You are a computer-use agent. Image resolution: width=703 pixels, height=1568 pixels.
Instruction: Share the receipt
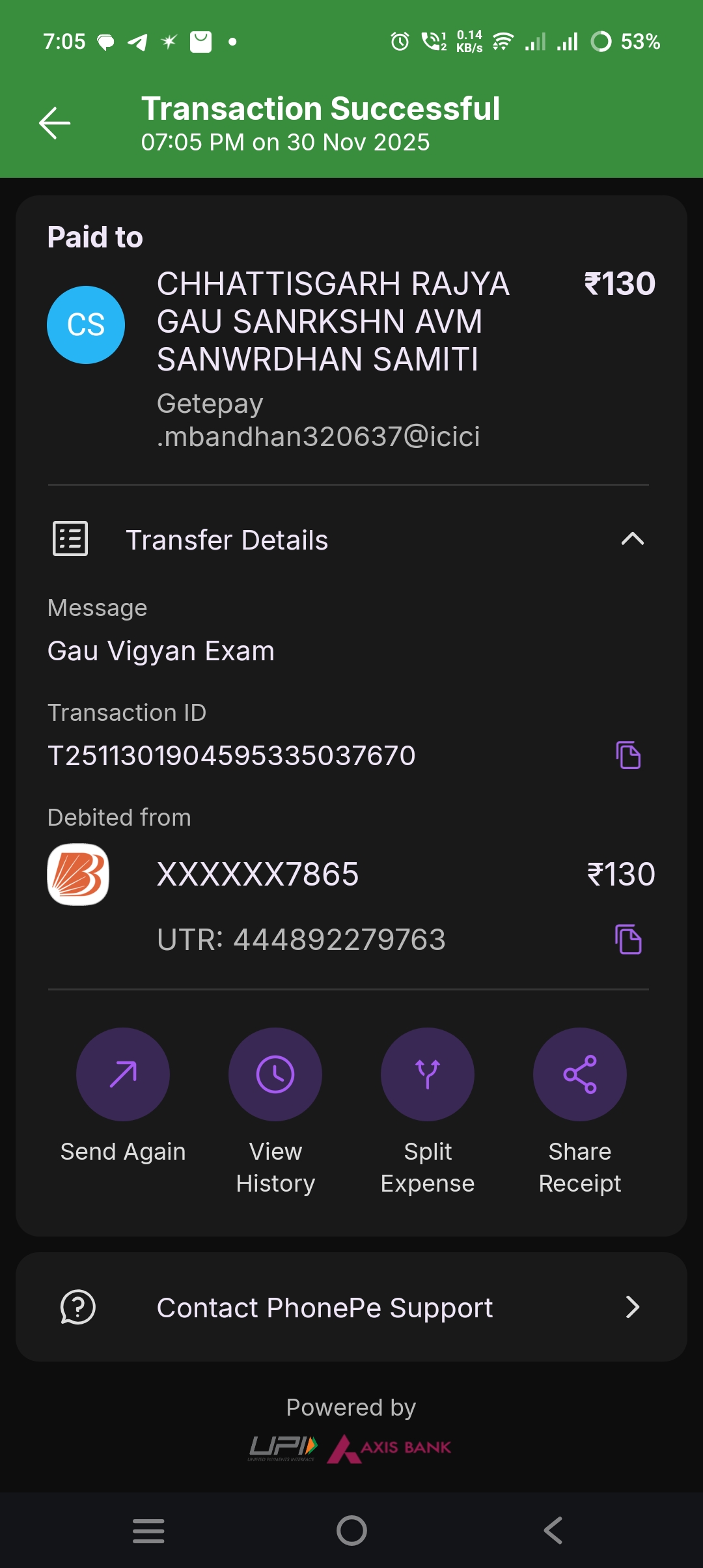click(580, 1074)
